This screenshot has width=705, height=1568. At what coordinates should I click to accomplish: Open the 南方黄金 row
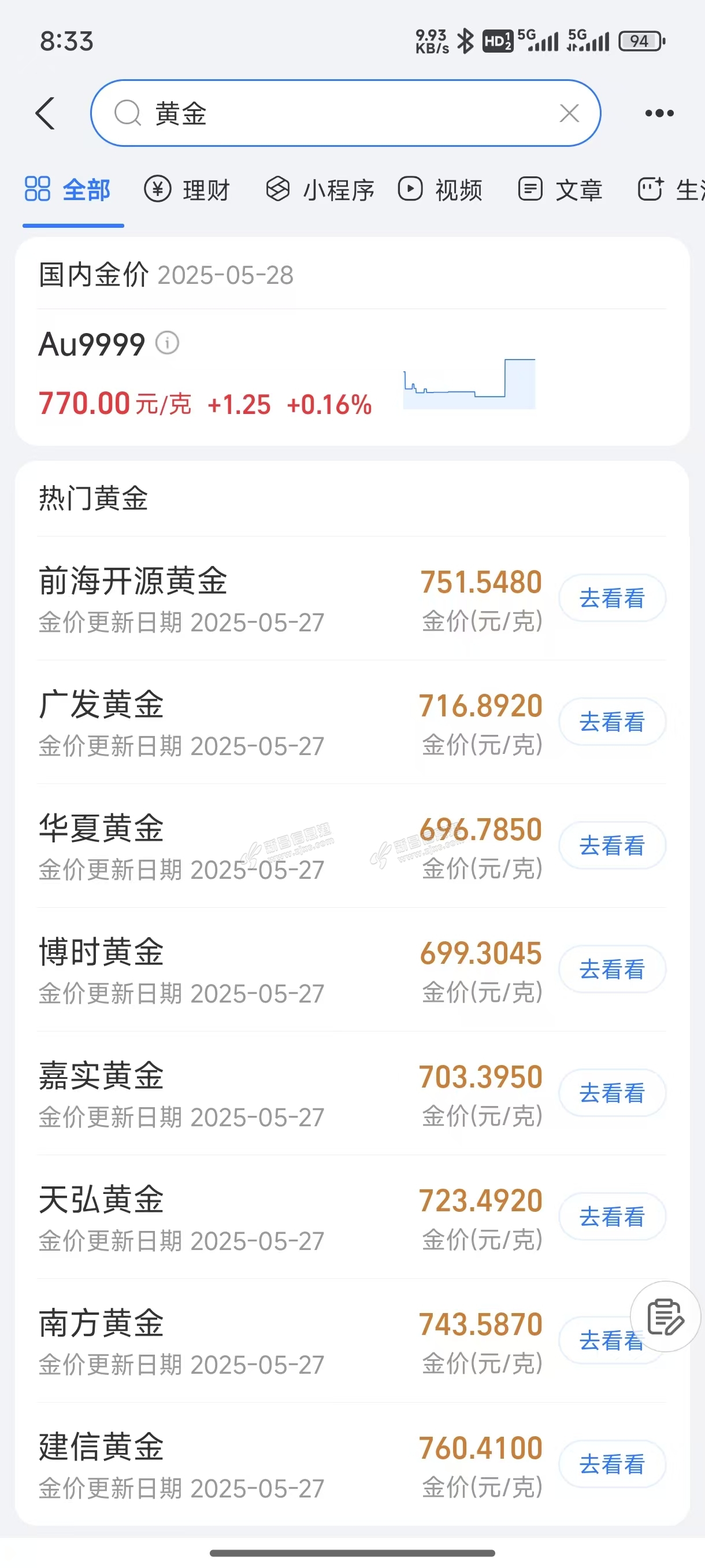point(352,1341)
